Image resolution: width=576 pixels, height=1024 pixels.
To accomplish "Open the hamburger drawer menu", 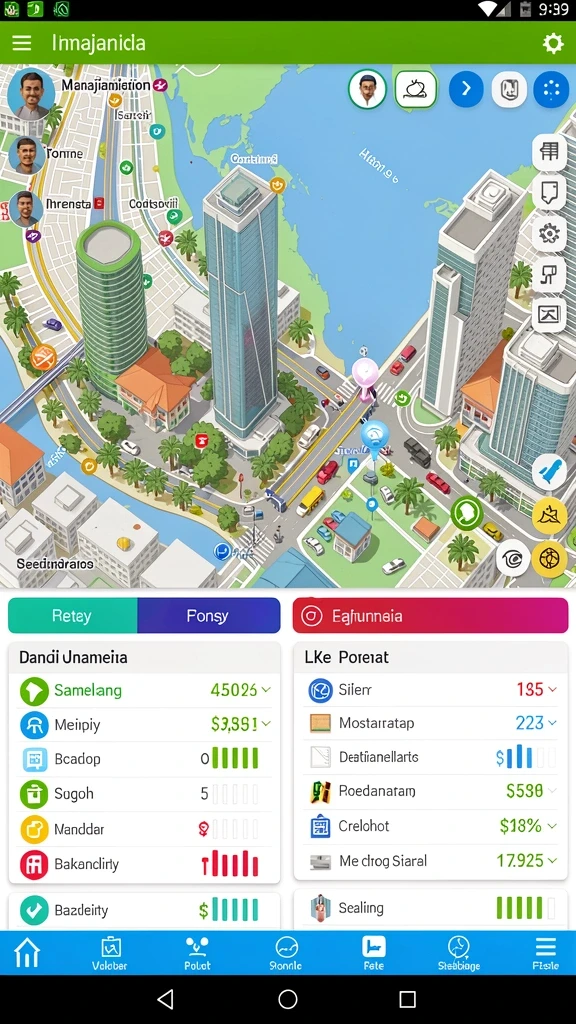I will 22,43.
